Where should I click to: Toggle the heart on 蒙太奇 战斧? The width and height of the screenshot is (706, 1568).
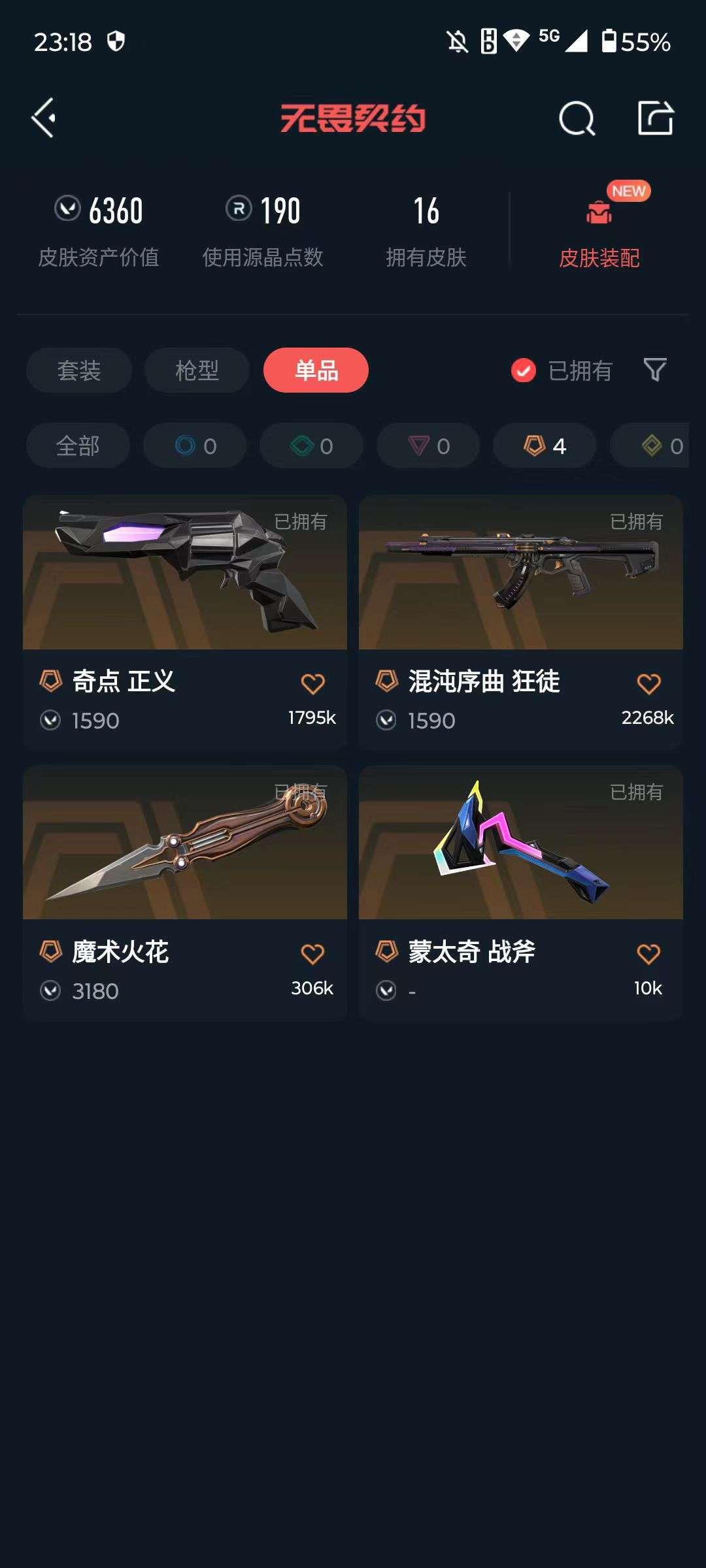(648, 953)
